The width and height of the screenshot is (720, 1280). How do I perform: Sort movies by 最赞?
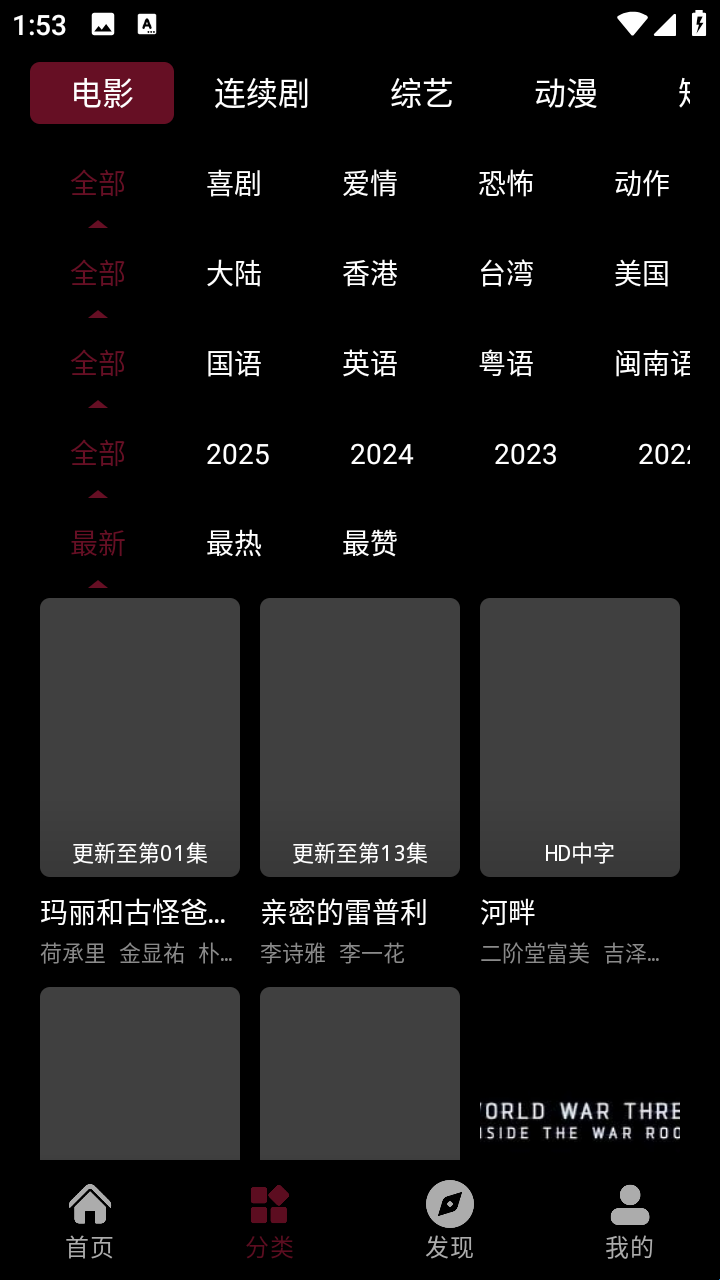tap(370, 544)
